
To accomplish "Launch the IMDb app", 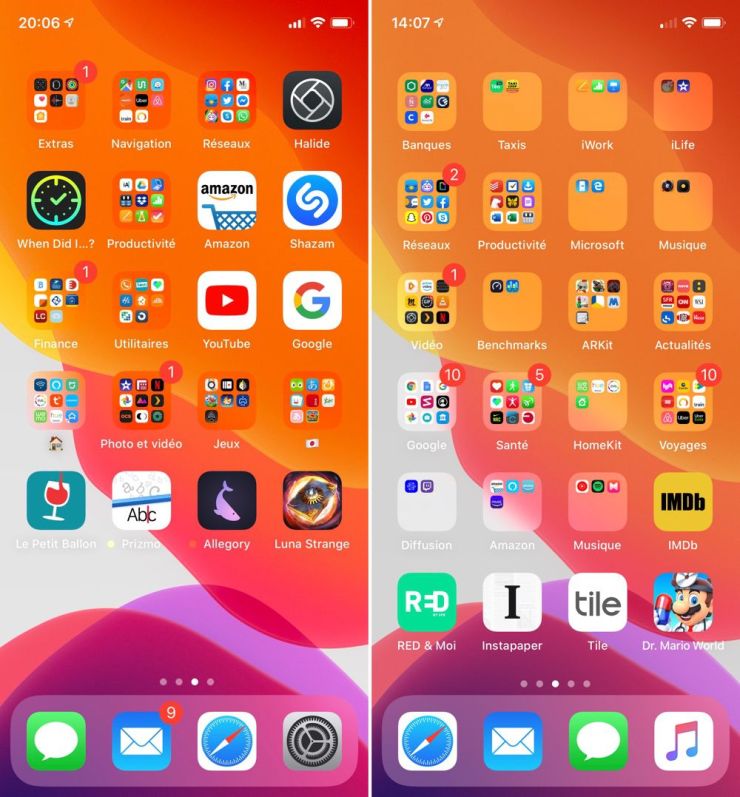I will (683, 502).
